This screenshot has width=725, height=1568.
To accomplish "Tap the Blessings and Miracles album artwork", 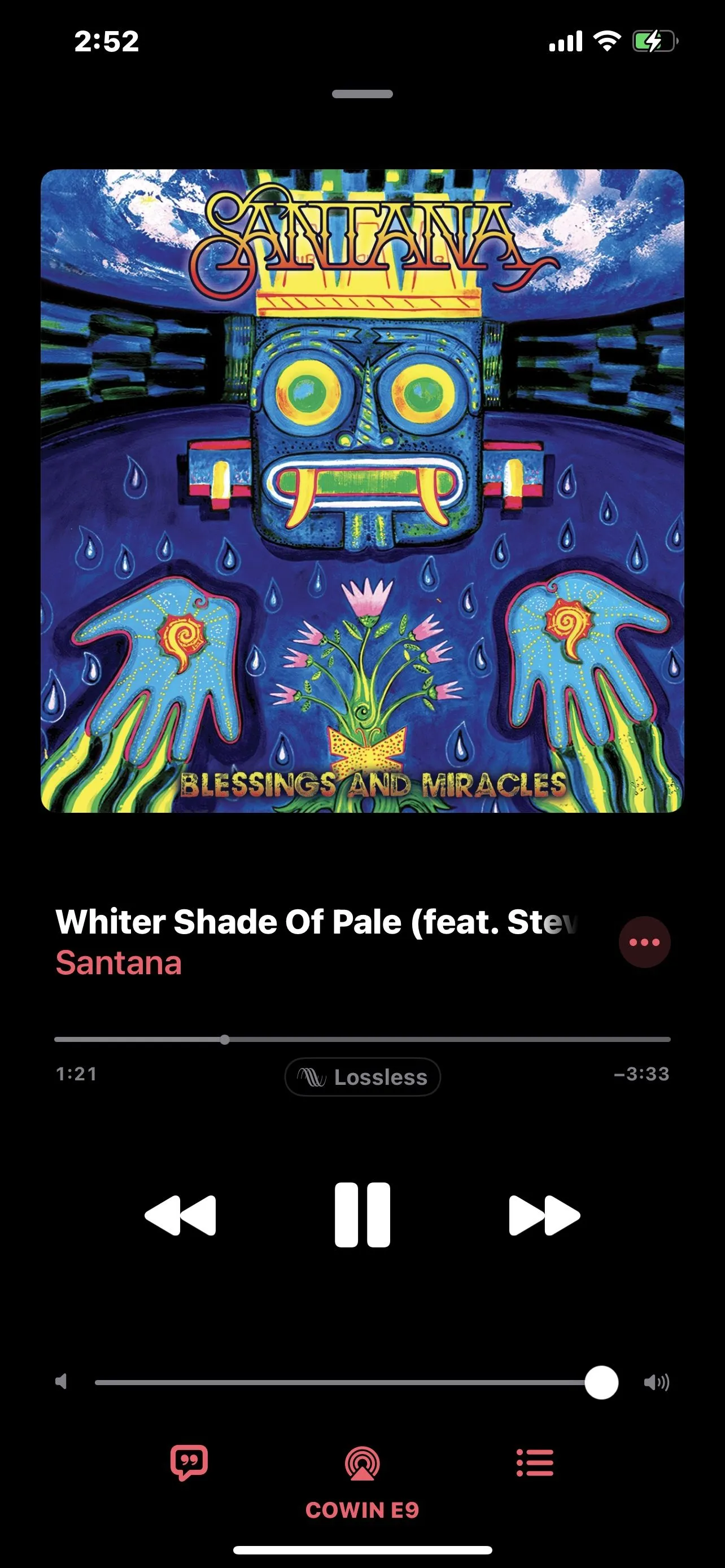I will pyautogui.click(x=362, y=490).
